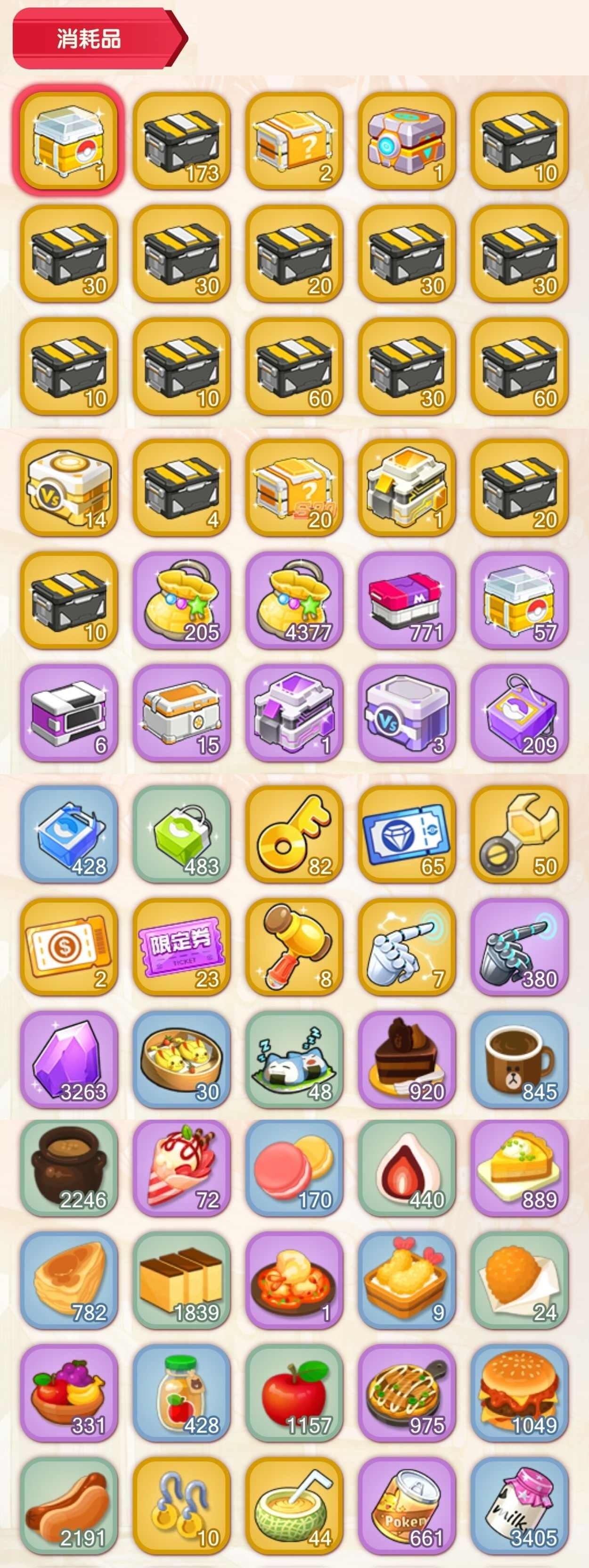Tap the hammer item with count 8

point(294,946)
